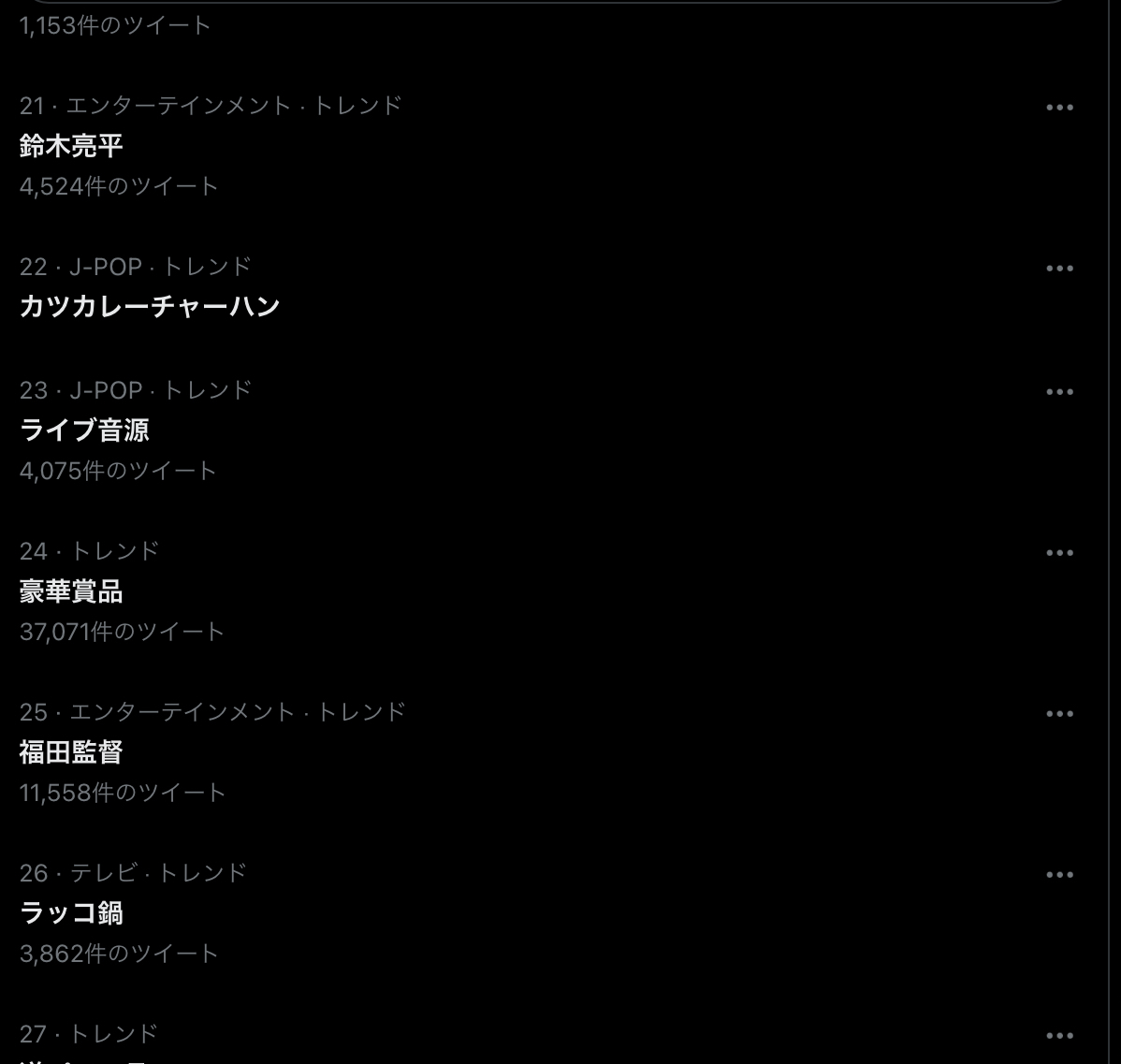The height and width of the screenshot is (1064, 1121).
Task: Open more options for ラッコ鍋 trend
Action: coord(1059,875)
